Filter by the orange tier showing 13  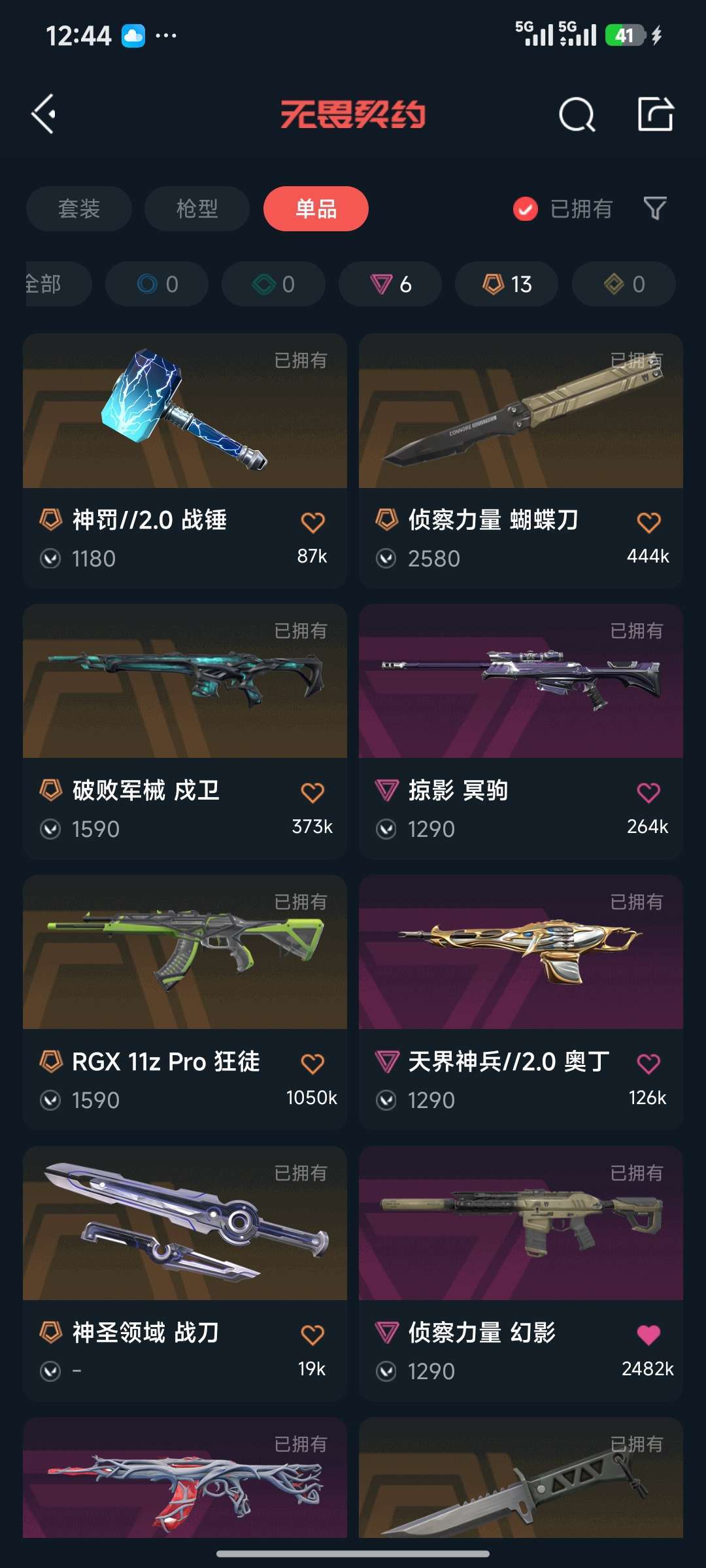507,284
